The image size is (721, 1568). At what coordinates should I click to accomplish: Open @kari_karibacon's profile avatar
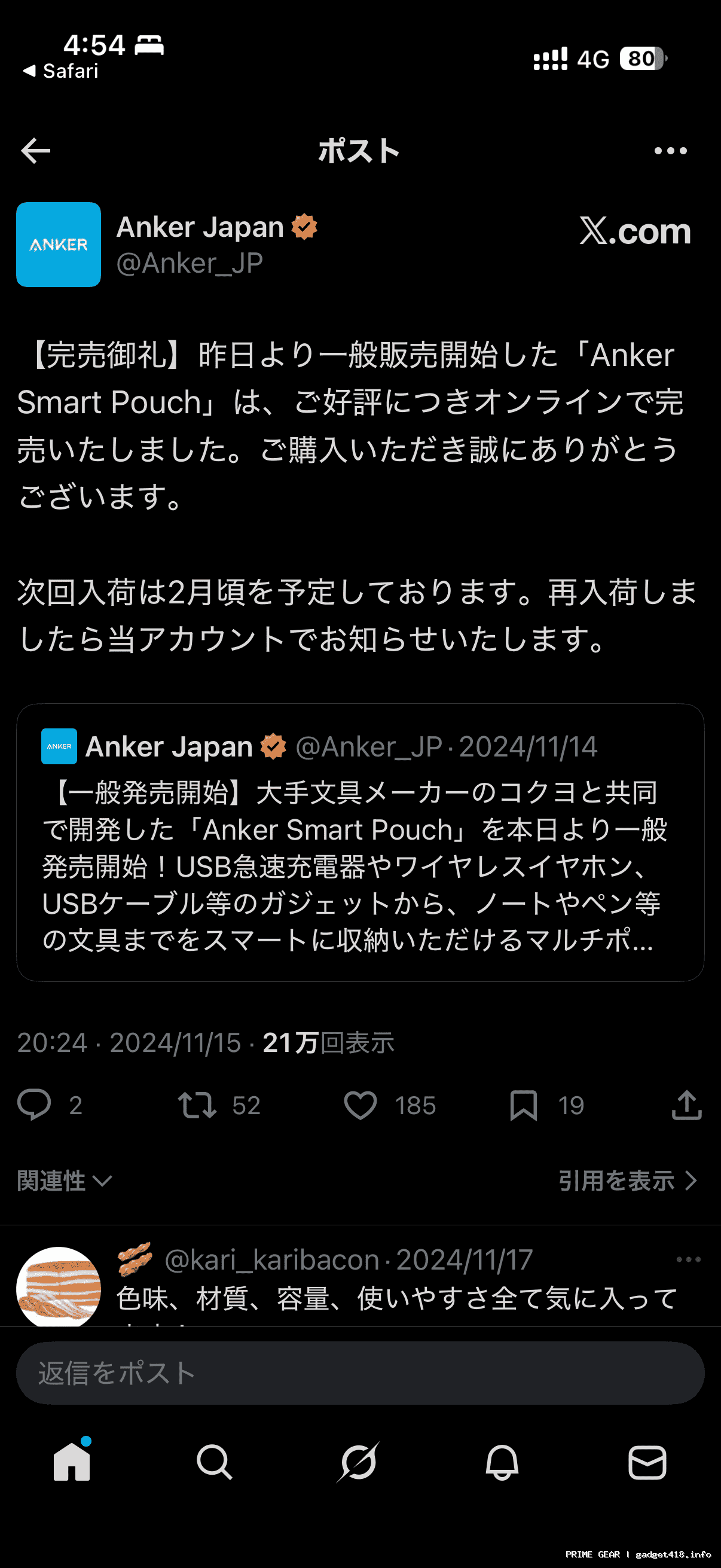(59, 1286)
